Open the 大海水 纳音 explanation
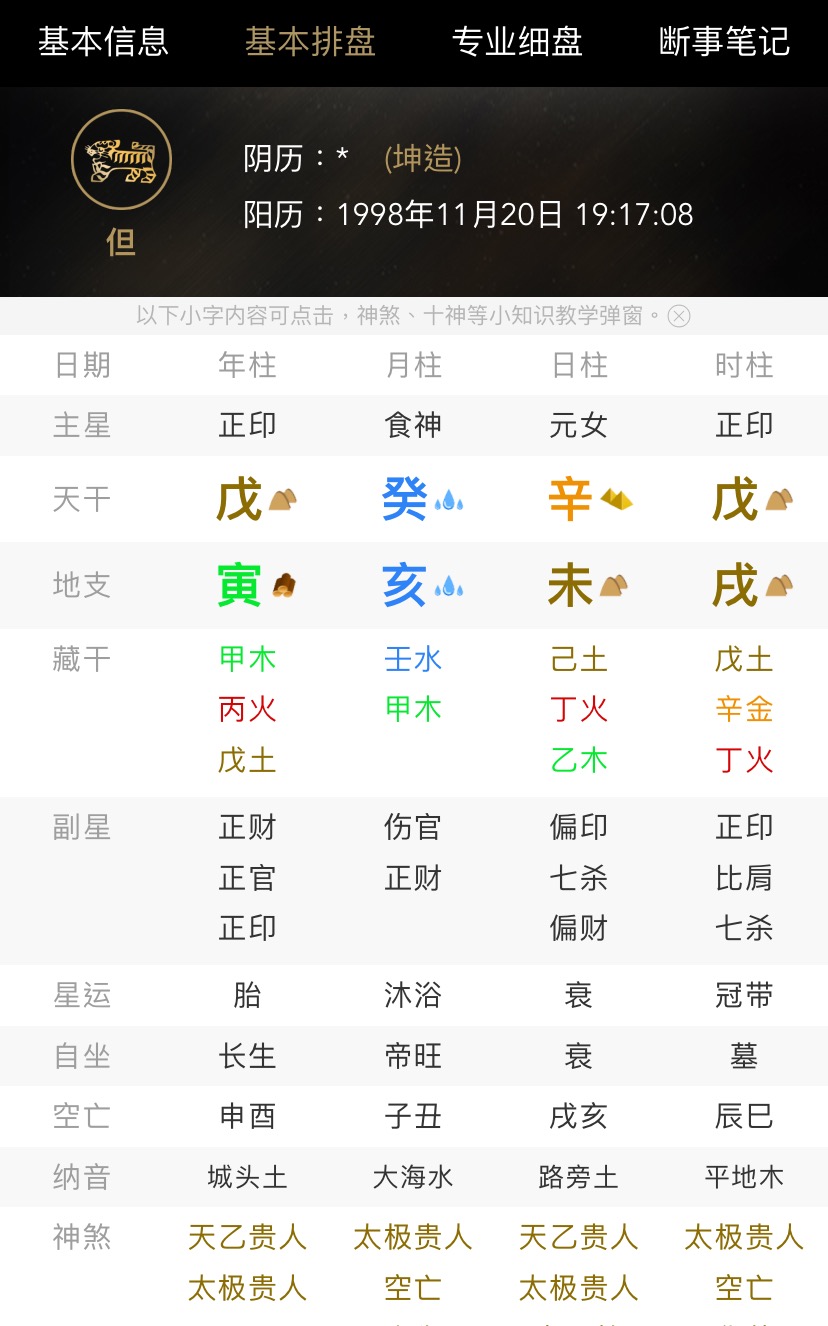Screen dimensions: 828x1326 pyautogui.click(x=413, y=1177)
